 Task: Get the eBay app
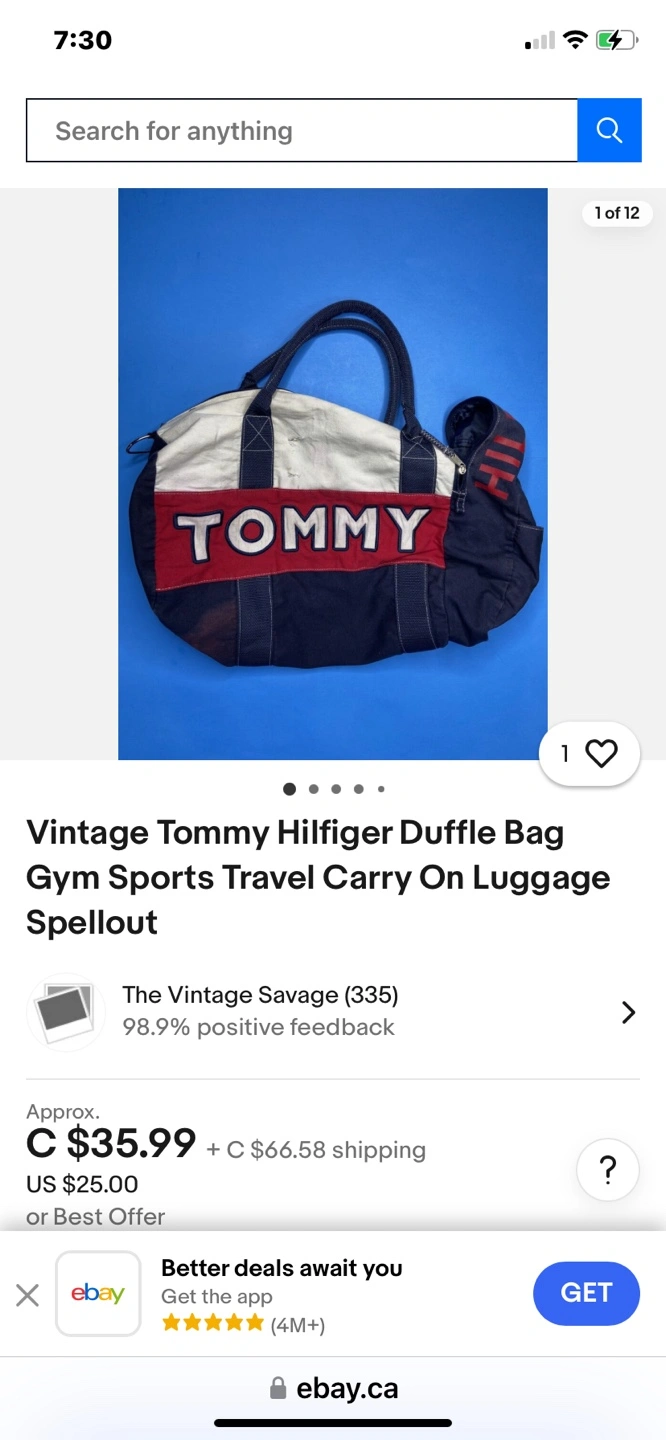(586, 1293)
